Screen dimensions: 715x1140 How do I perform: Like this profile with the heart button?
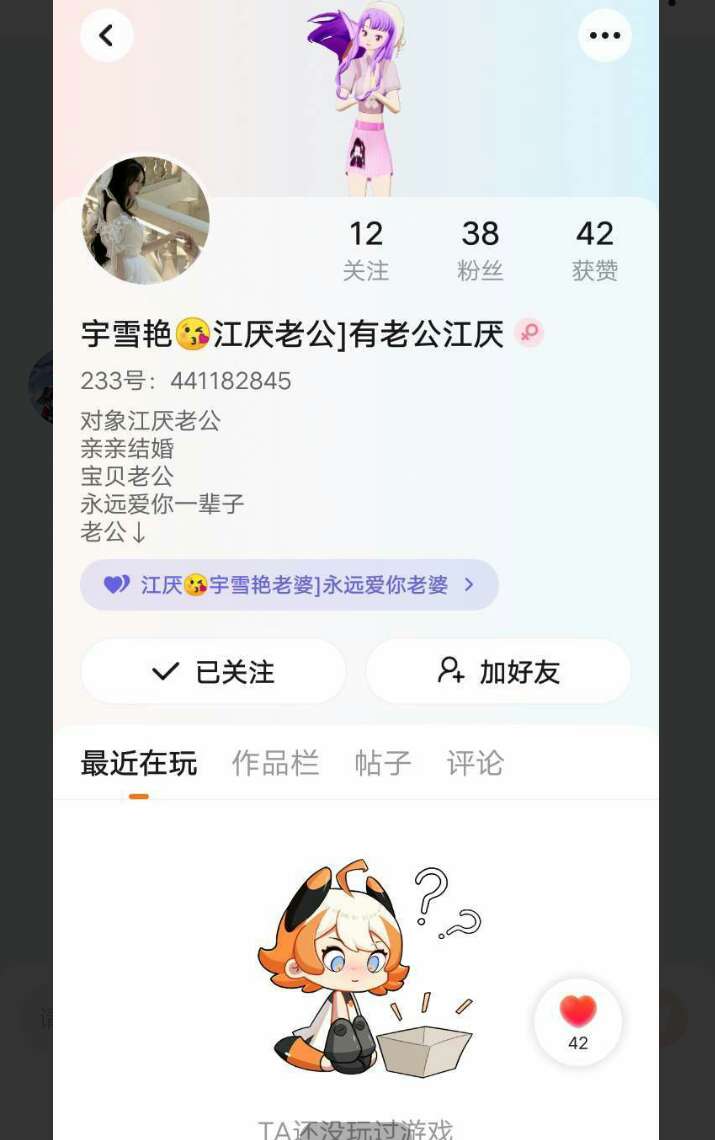[578, 1020]
